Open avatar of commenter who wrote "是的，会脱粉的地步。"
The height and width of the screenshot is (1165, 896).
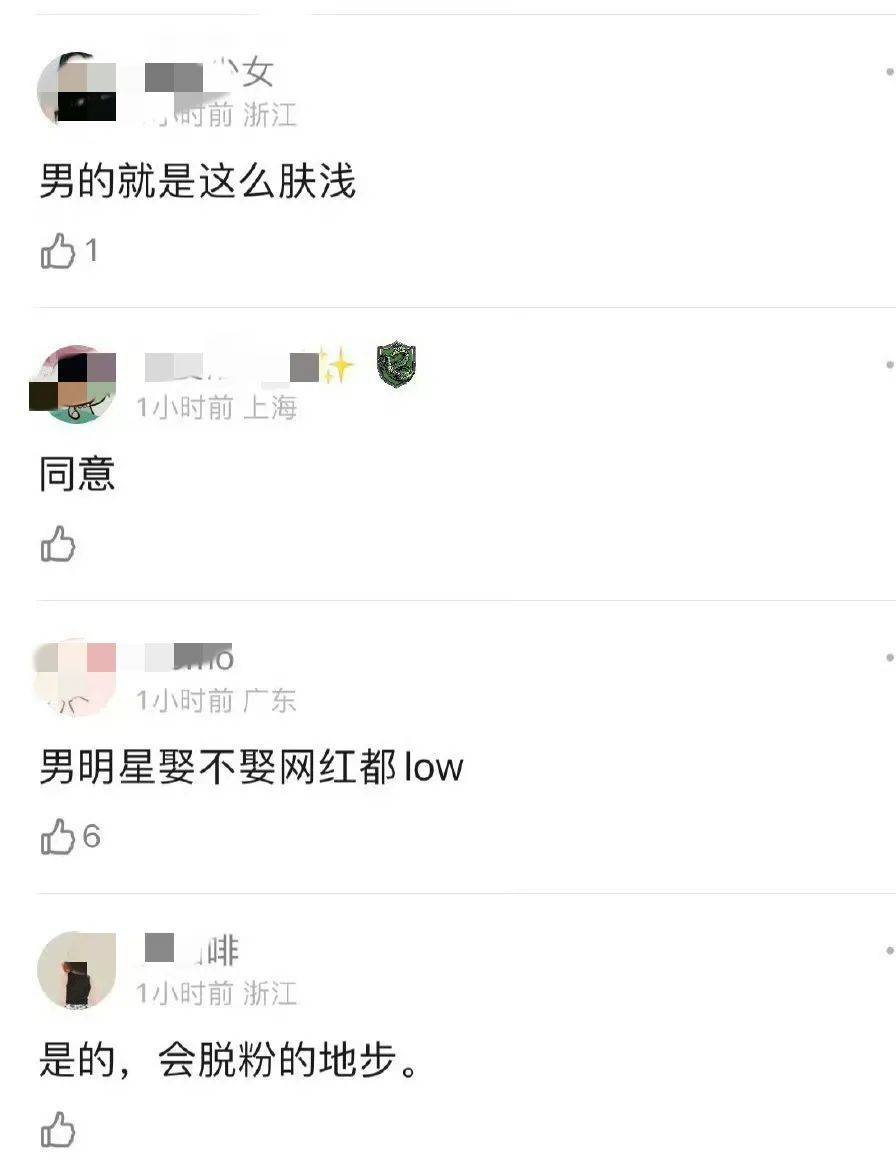click(x=76, y=971)
